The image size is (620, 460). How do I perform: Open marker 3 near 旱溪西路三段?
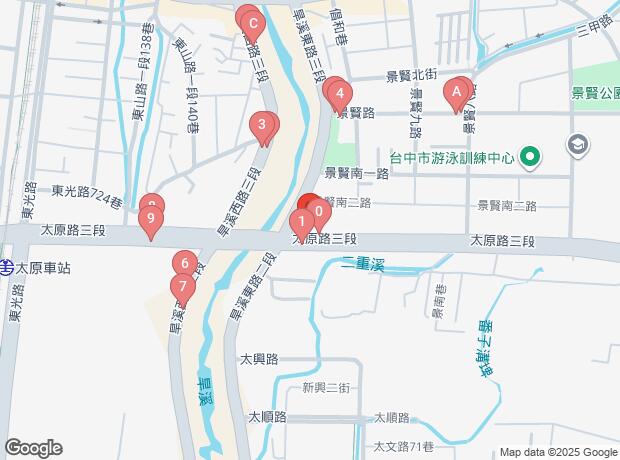(262, 125)
